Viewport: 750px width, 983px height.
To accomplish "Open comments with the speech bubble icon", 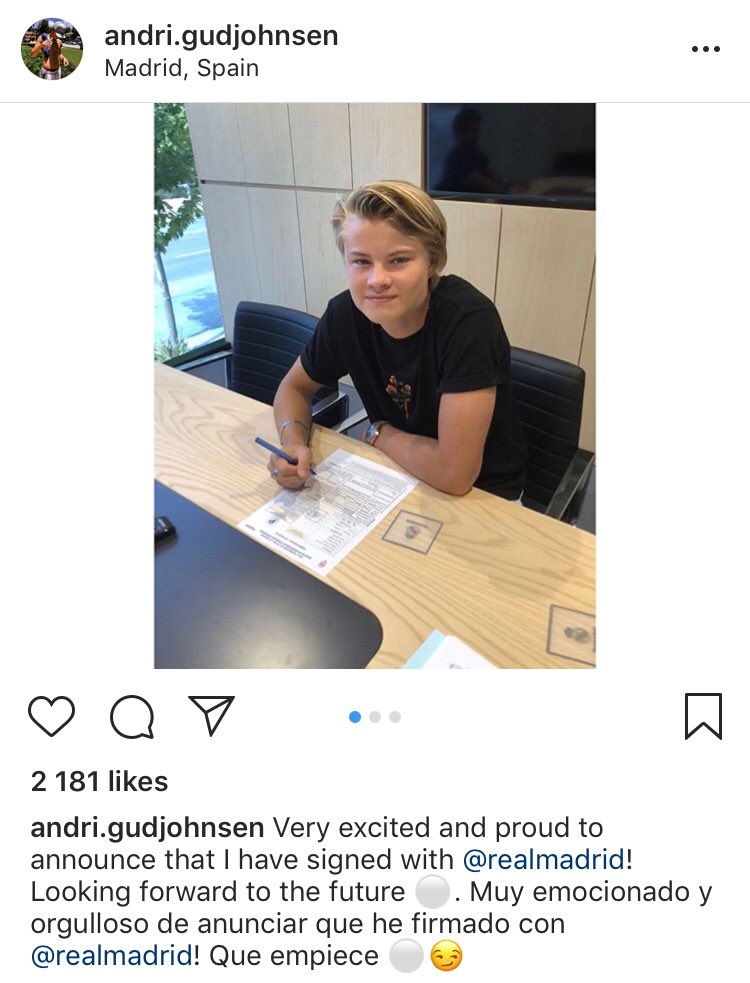I will point(132,717).
